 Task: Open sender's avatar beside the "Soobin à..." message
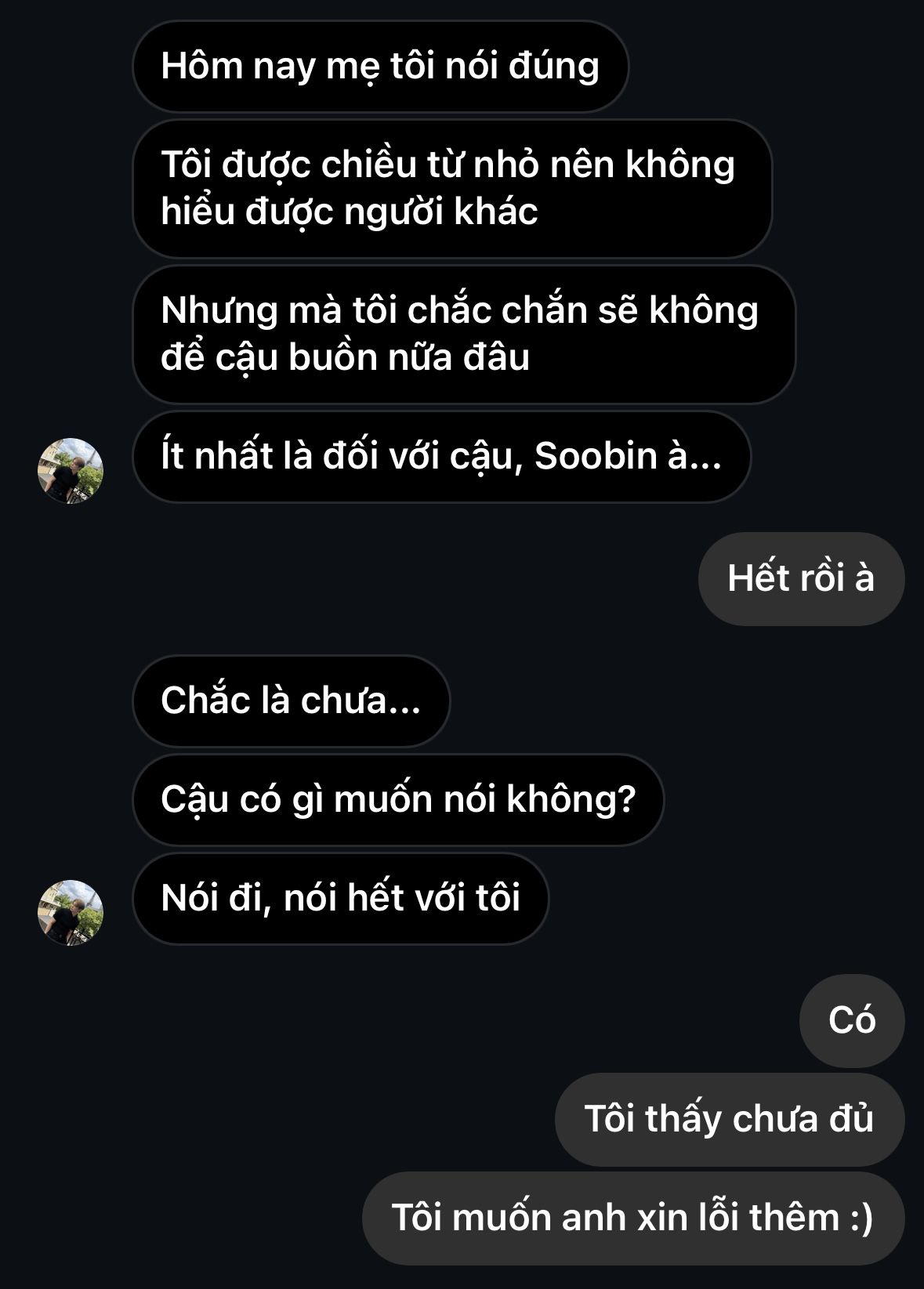tap(71, 470)
